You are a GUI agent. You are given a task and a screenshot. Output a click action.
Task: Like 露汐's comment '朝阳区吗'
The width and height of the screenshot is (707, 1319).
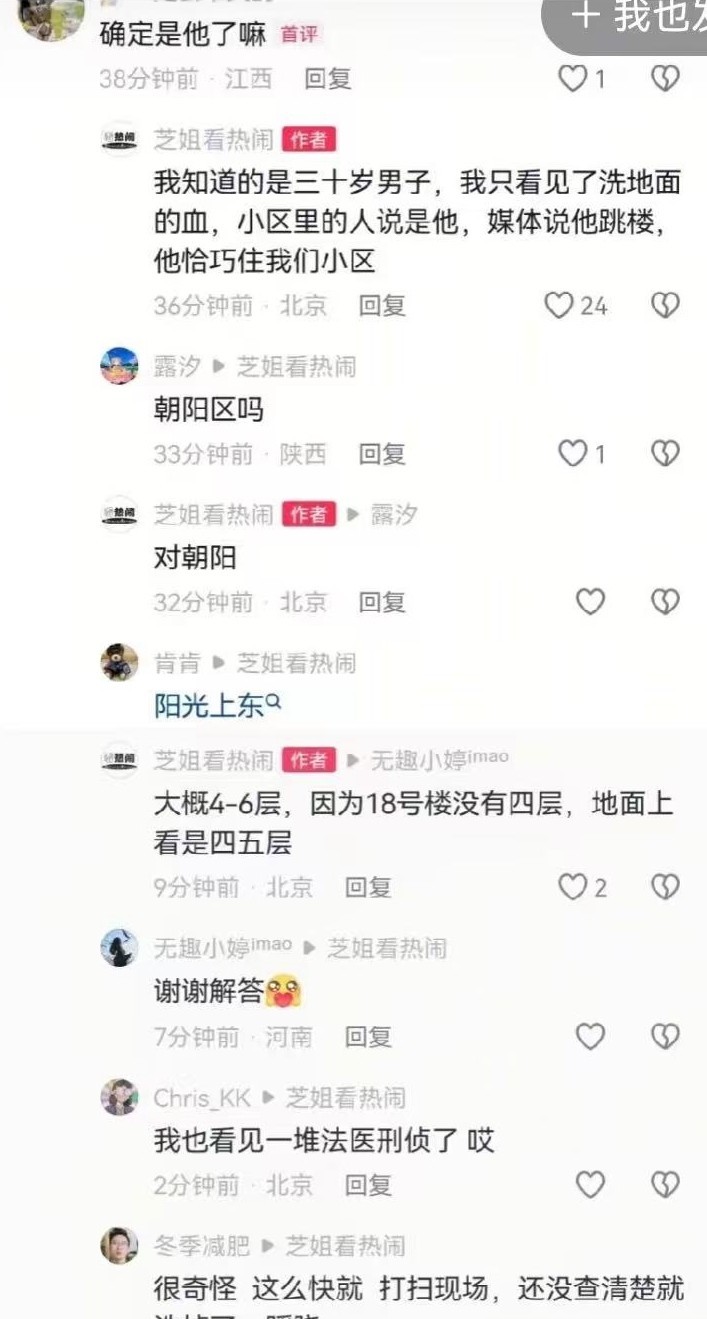coord(572,454)
